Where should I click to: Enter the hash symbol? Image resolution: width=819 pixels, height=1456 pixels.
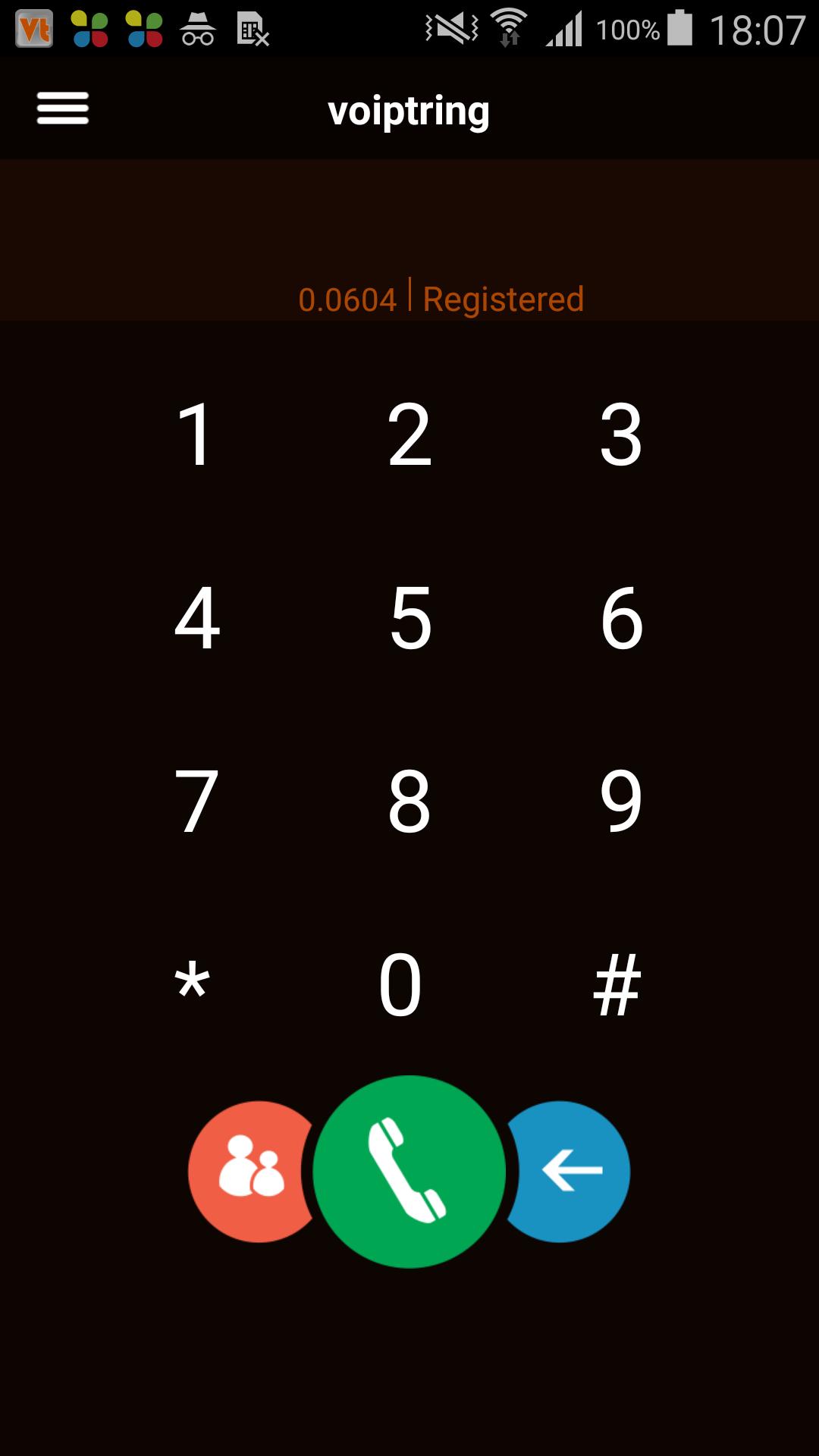click(617, 985)
